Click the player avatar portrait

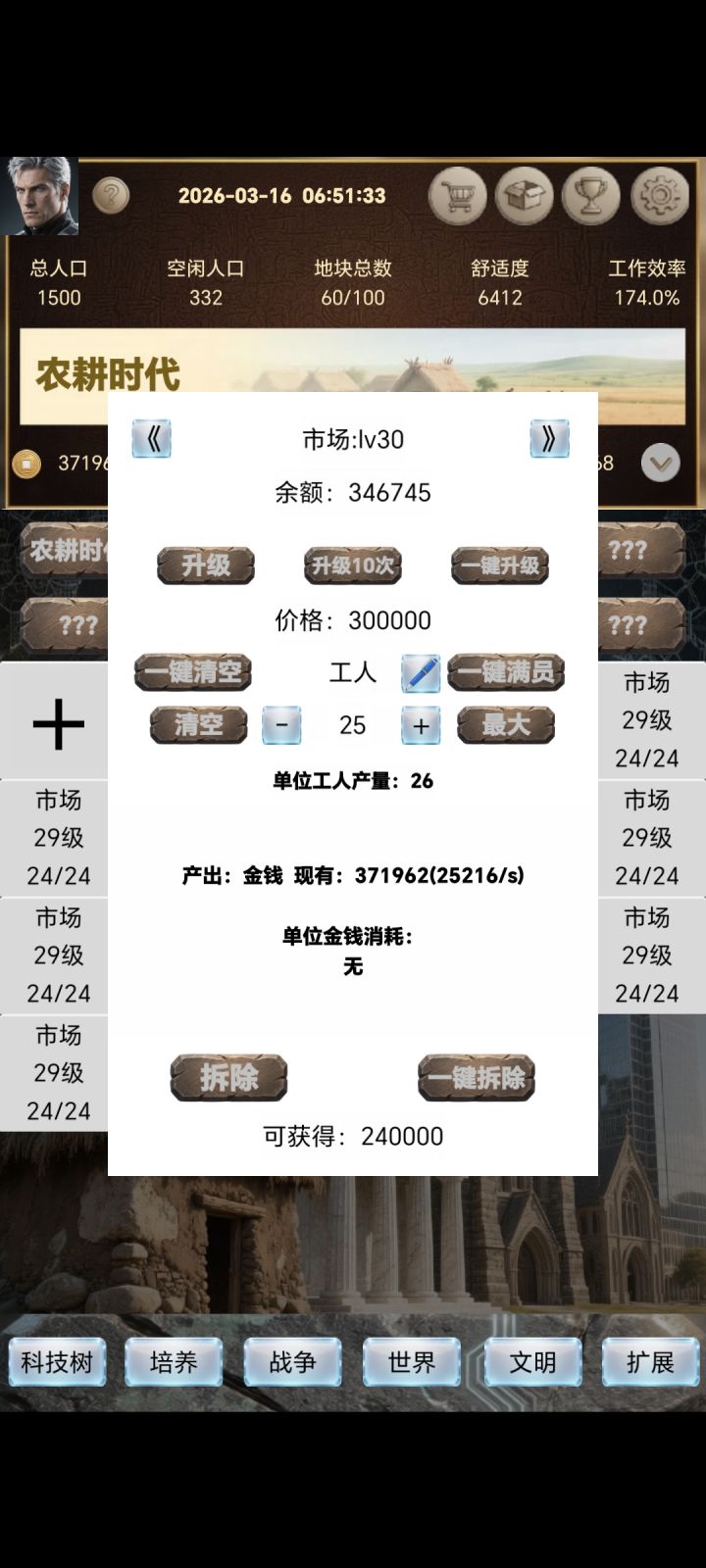tap(41, 196)
